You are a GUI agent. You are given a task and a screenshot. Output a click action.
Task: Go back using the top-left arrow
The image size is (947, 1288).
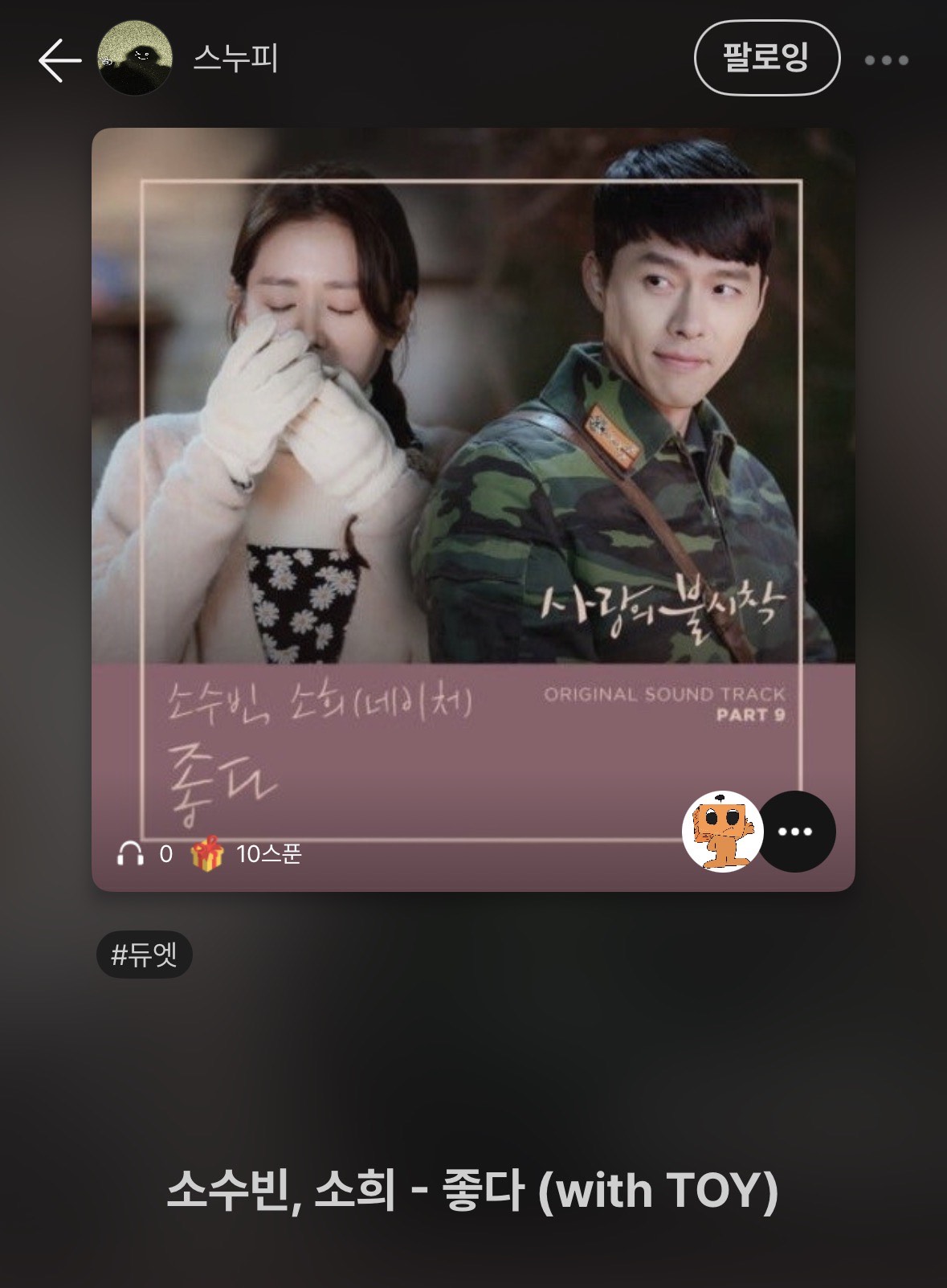tap(59, 60)
